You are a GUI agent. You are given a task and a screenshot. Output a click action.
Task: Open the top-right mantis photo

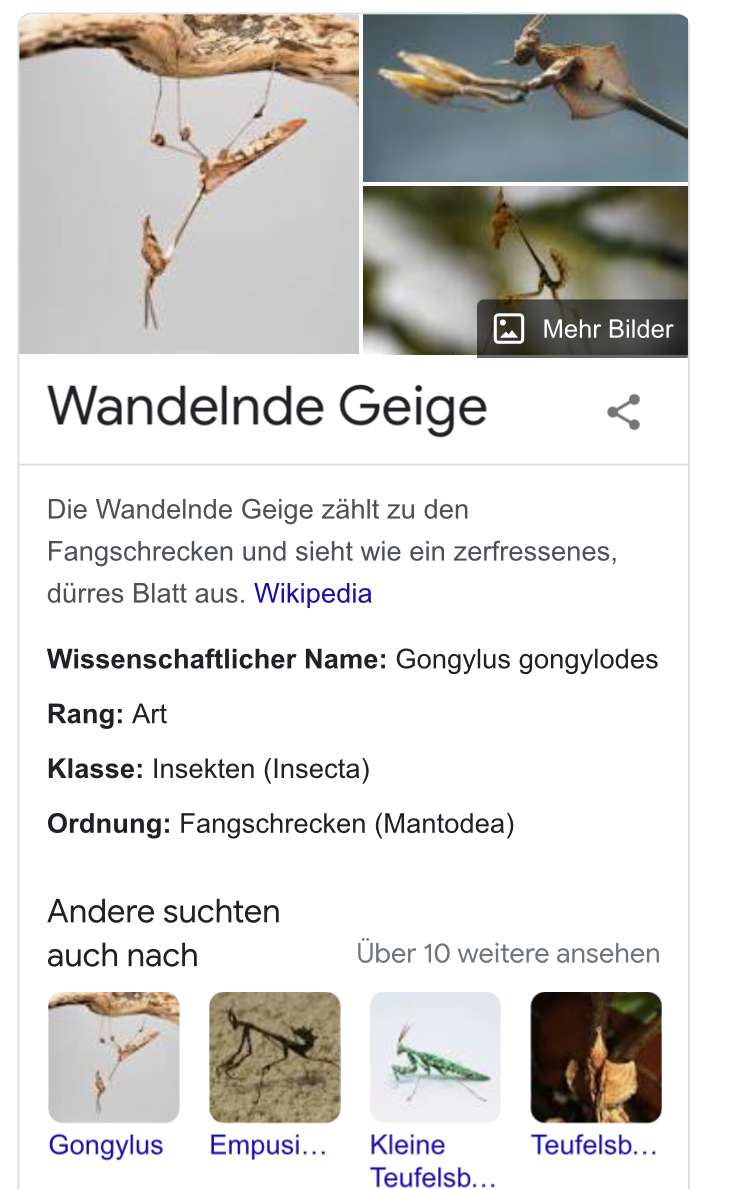(525, 98)
